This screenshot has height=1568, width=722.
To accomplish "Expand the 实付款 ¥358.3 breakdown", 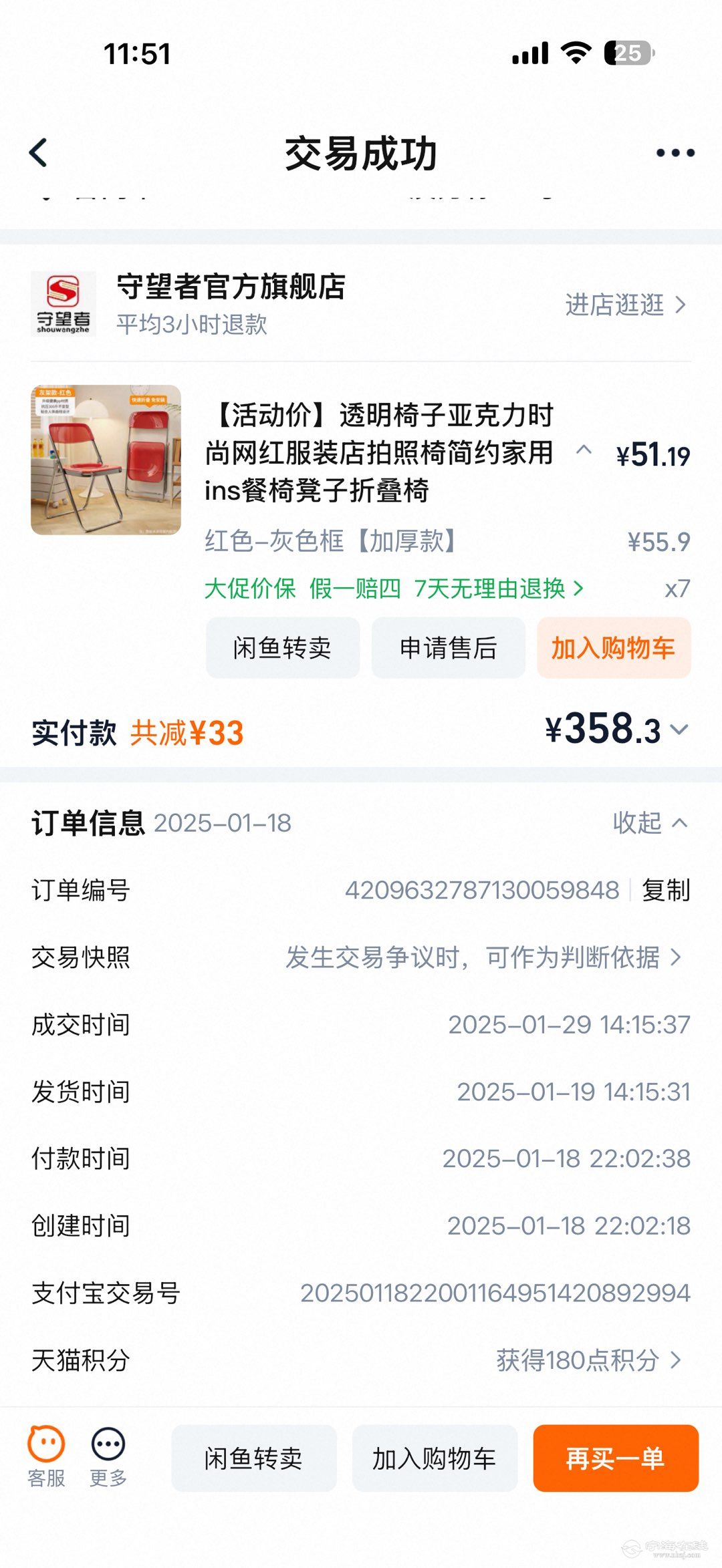I will pos(679,730).
